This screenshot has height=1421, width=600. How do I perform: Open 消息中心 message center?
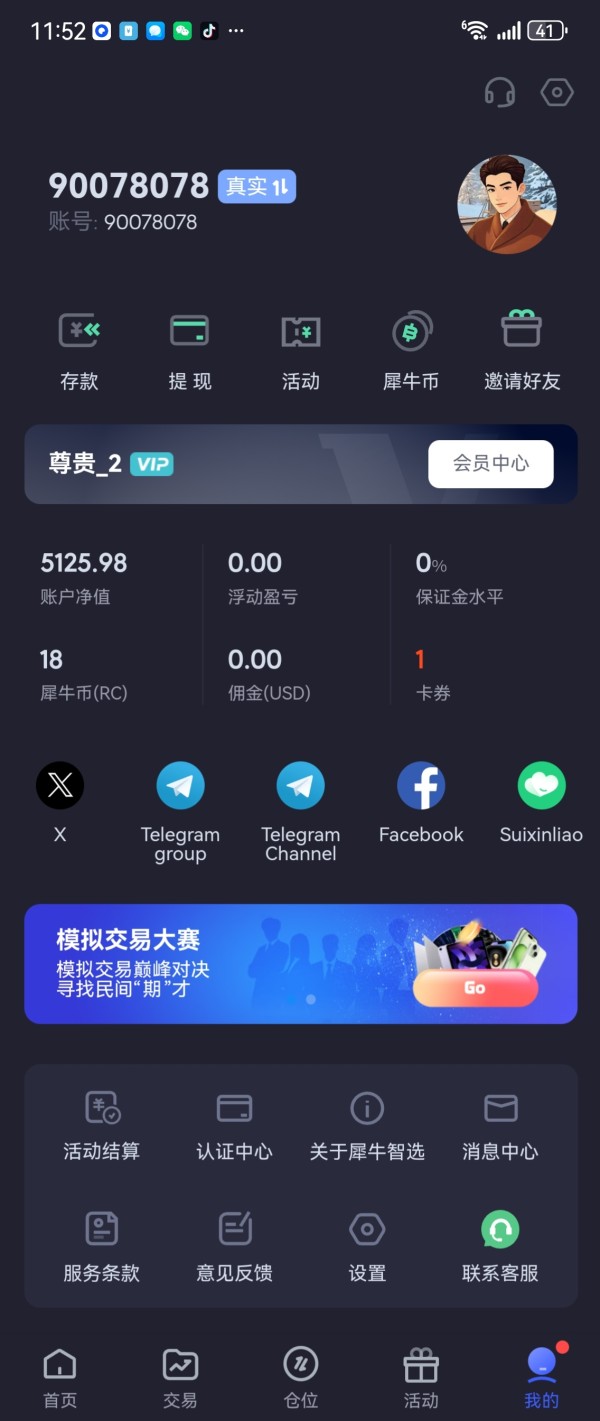pos(500,1126)
